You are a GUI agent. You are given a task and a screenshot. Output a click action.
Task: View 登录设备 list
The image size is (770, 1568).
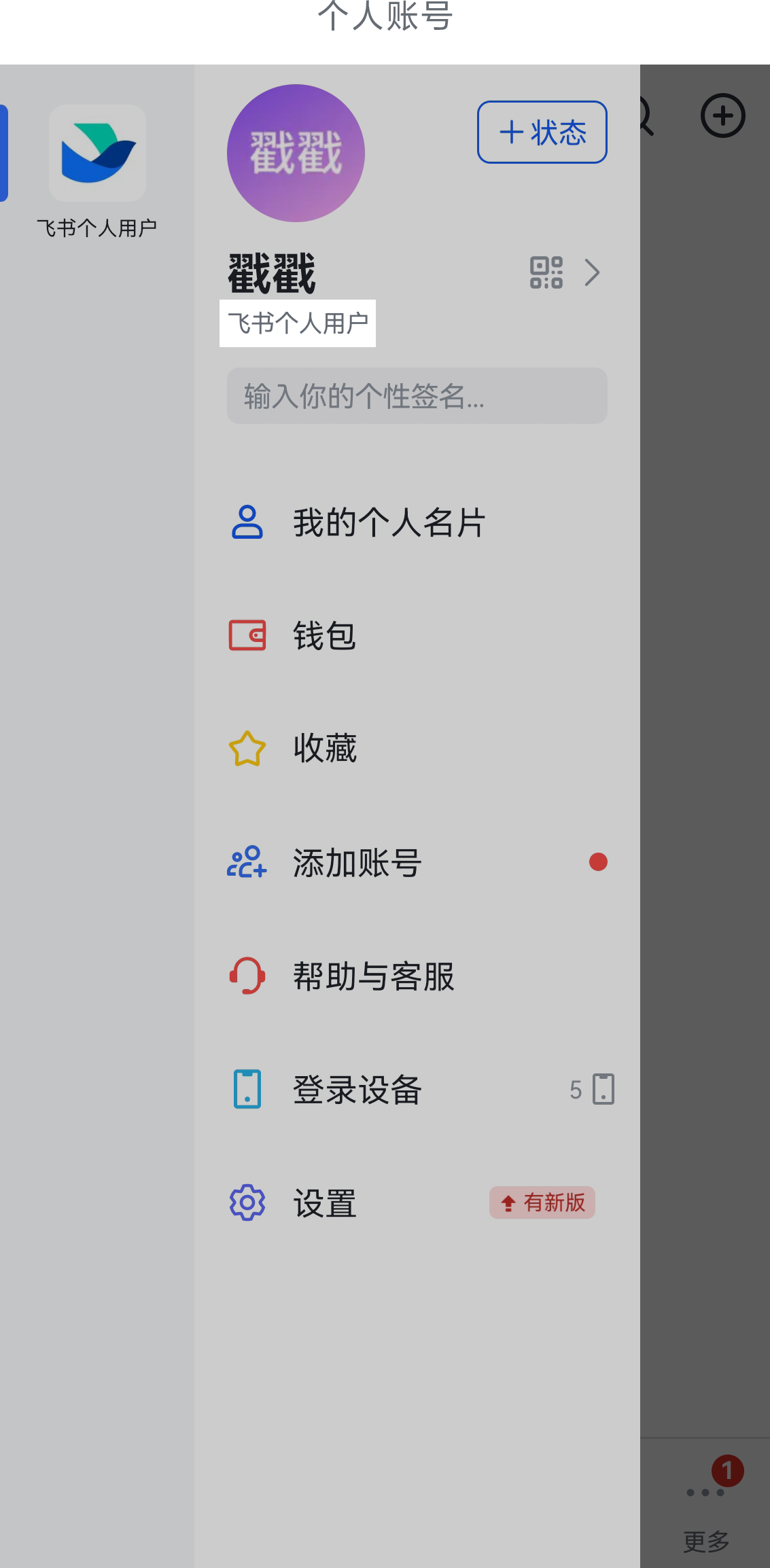click(357, 1090)
